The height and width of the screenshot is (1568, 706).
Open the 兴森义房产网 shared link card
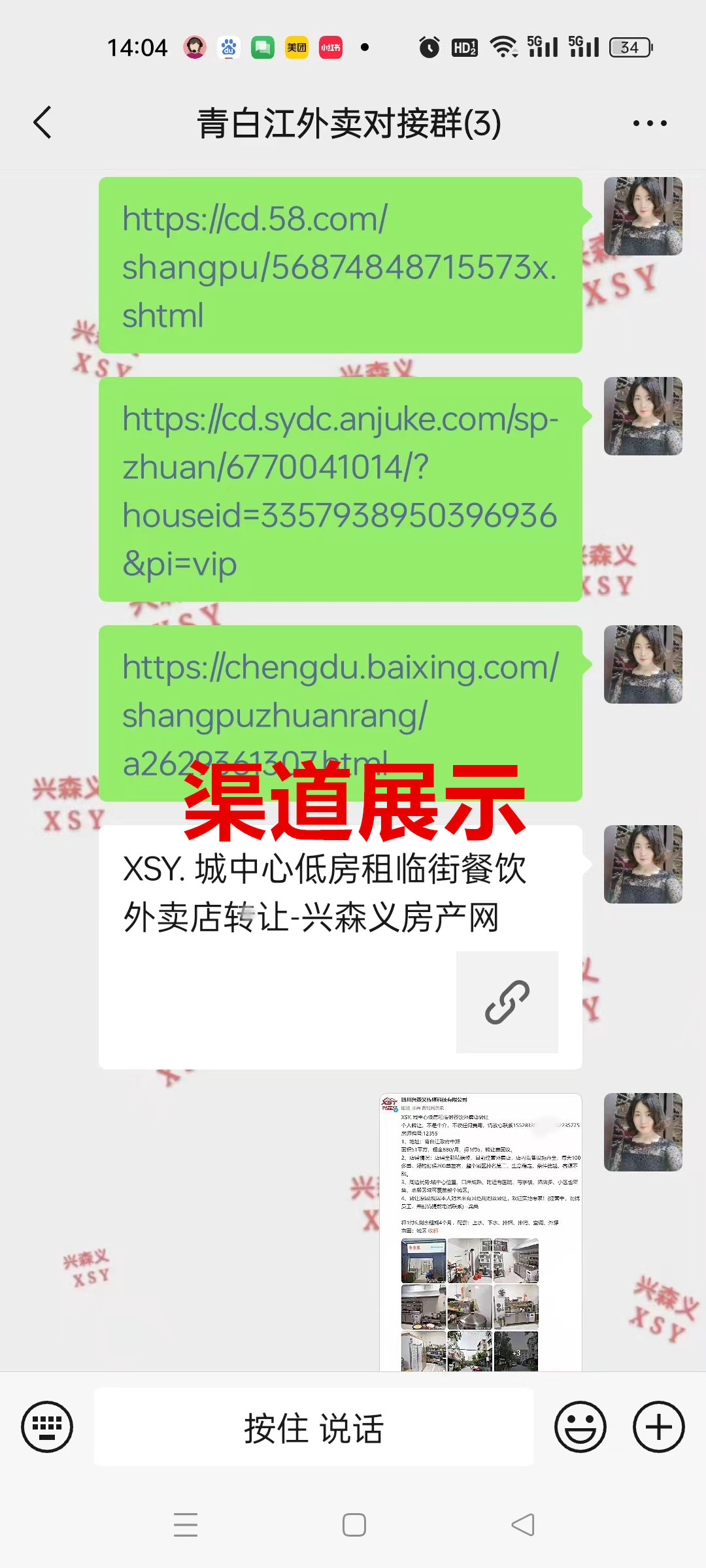[x=339, y=947]
